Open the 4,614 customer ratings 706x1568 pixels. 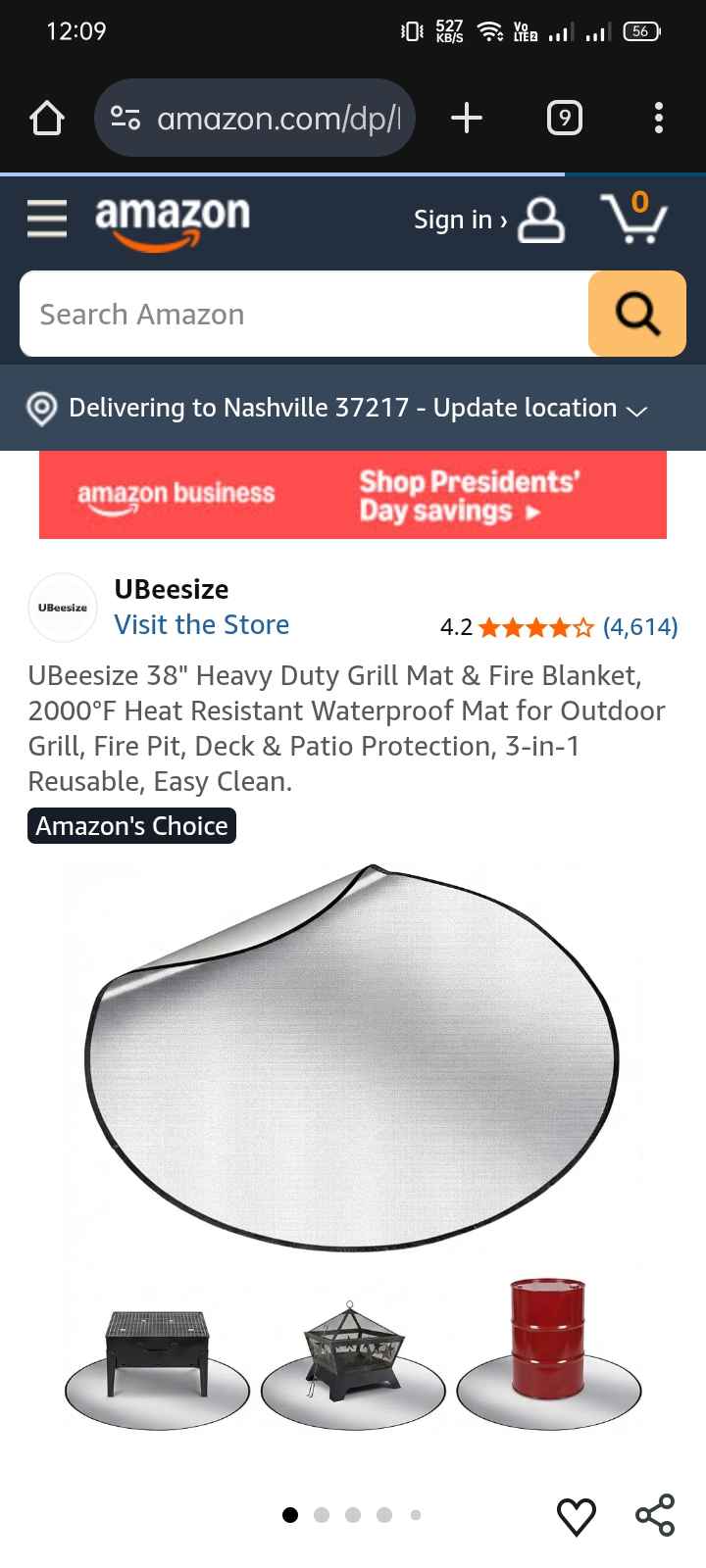pyautogui.click(x=640, y=627)
